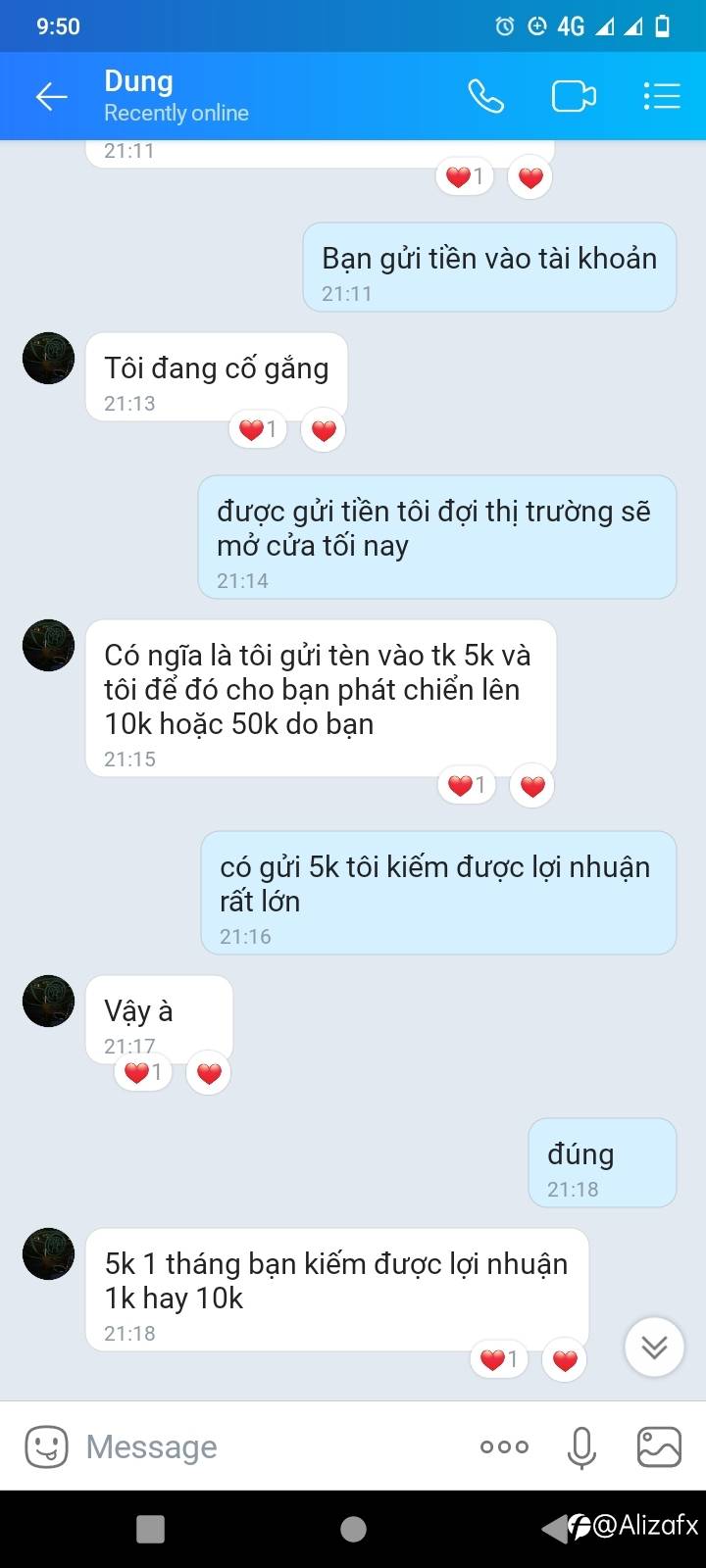Open the sticker and emoji picker
Screen dimensions: 706x1568
click(x=46, y=1446)
